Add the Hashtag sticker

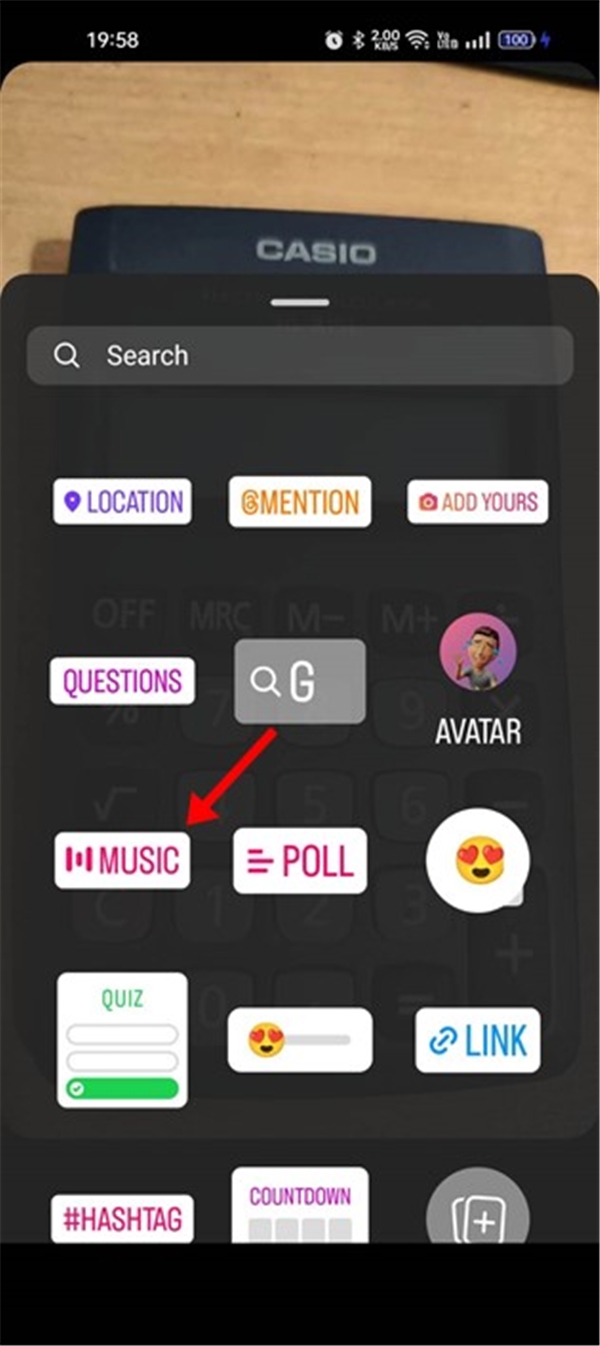tap(122, 1219)
